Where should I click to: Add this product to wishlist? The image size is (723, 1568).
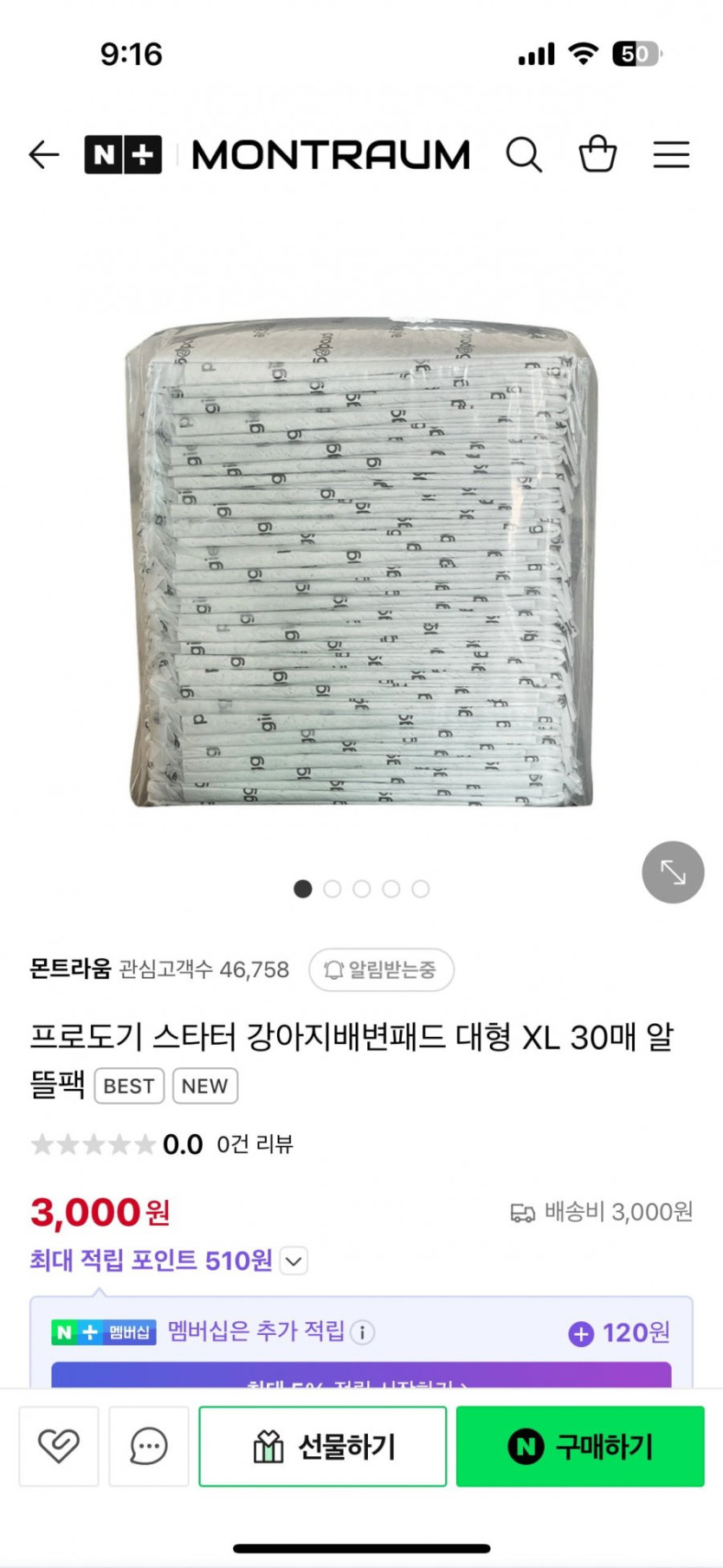tap(59, 1446)
